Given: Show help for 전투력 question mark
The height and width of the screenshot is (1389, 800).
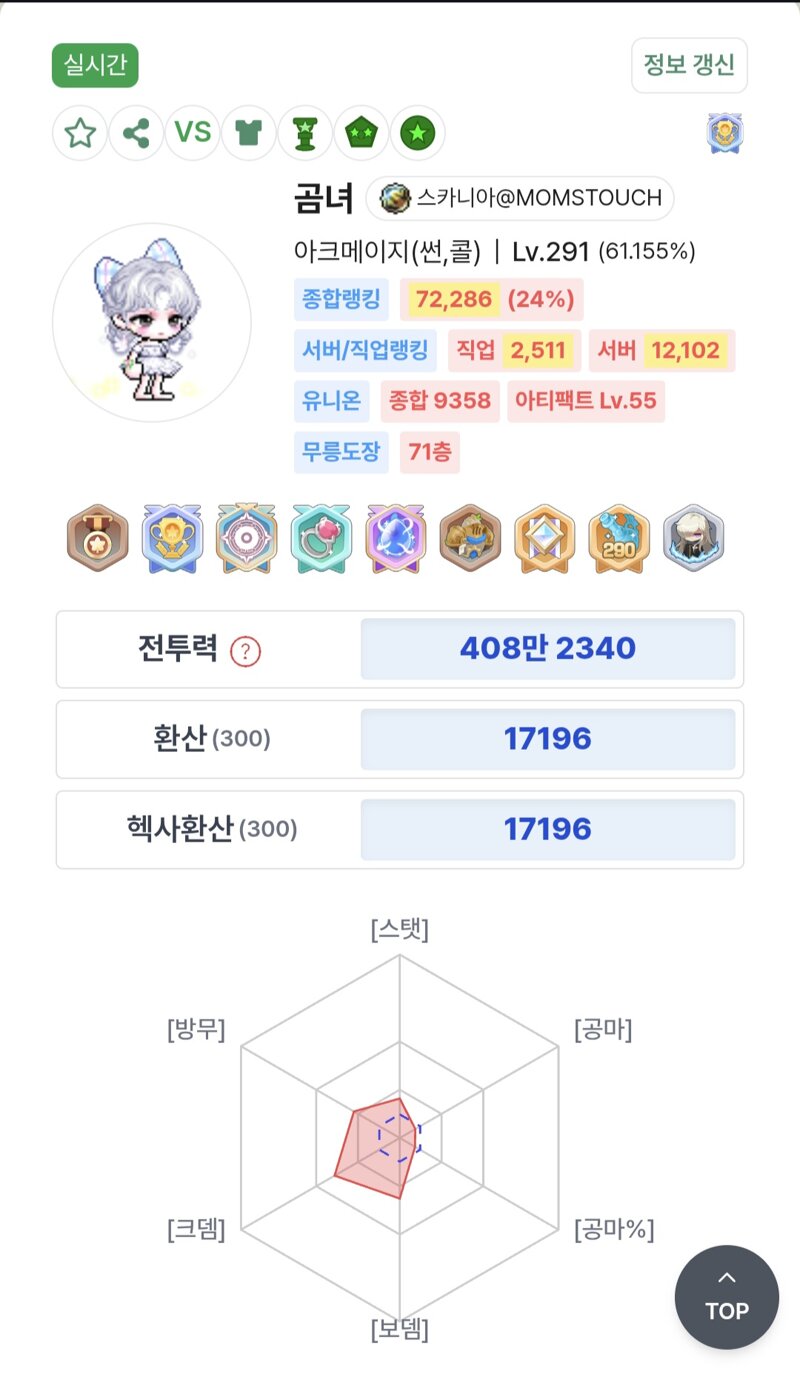Looking at the screenshot, I should point(245,651).
